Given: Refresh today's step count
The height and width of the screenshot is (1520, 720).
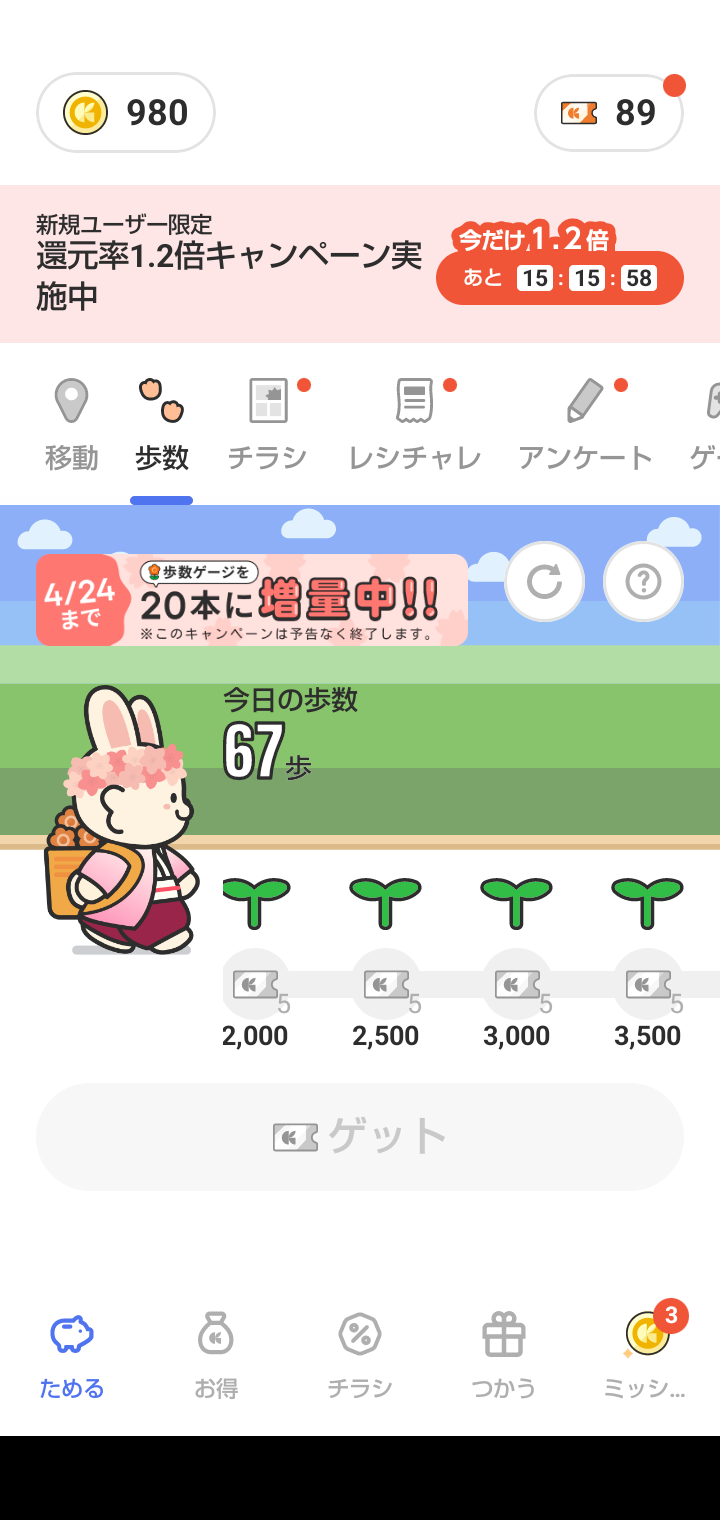Looking at the screenshot, I should click(x=544, y=581).
